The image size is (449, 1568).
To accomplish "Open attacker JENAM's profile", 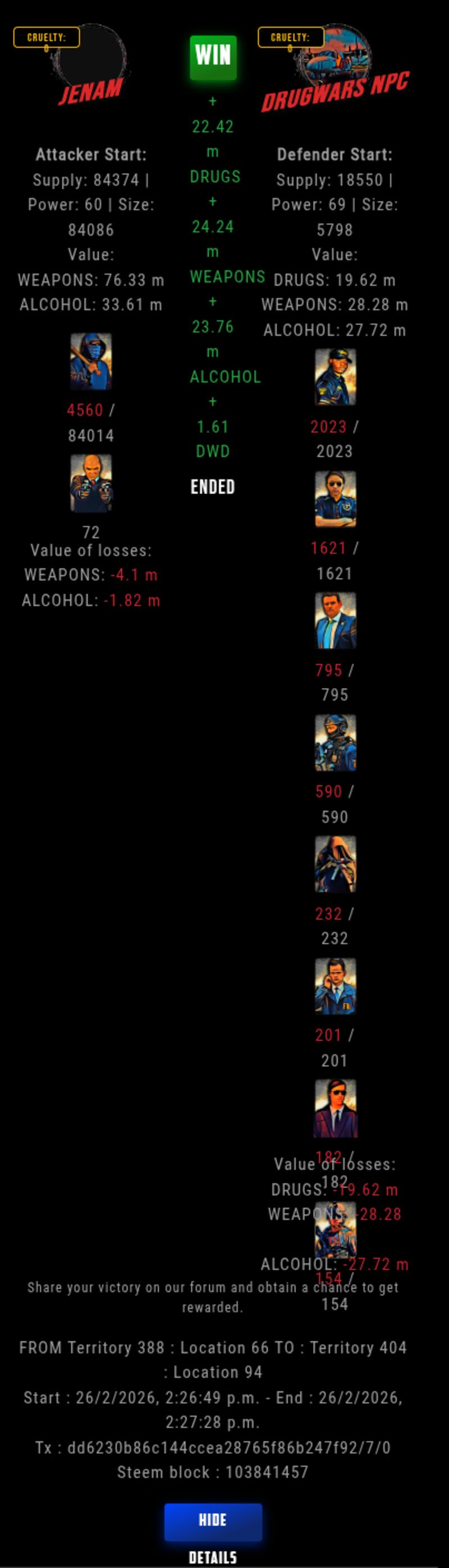I will (x=91, y=90).
